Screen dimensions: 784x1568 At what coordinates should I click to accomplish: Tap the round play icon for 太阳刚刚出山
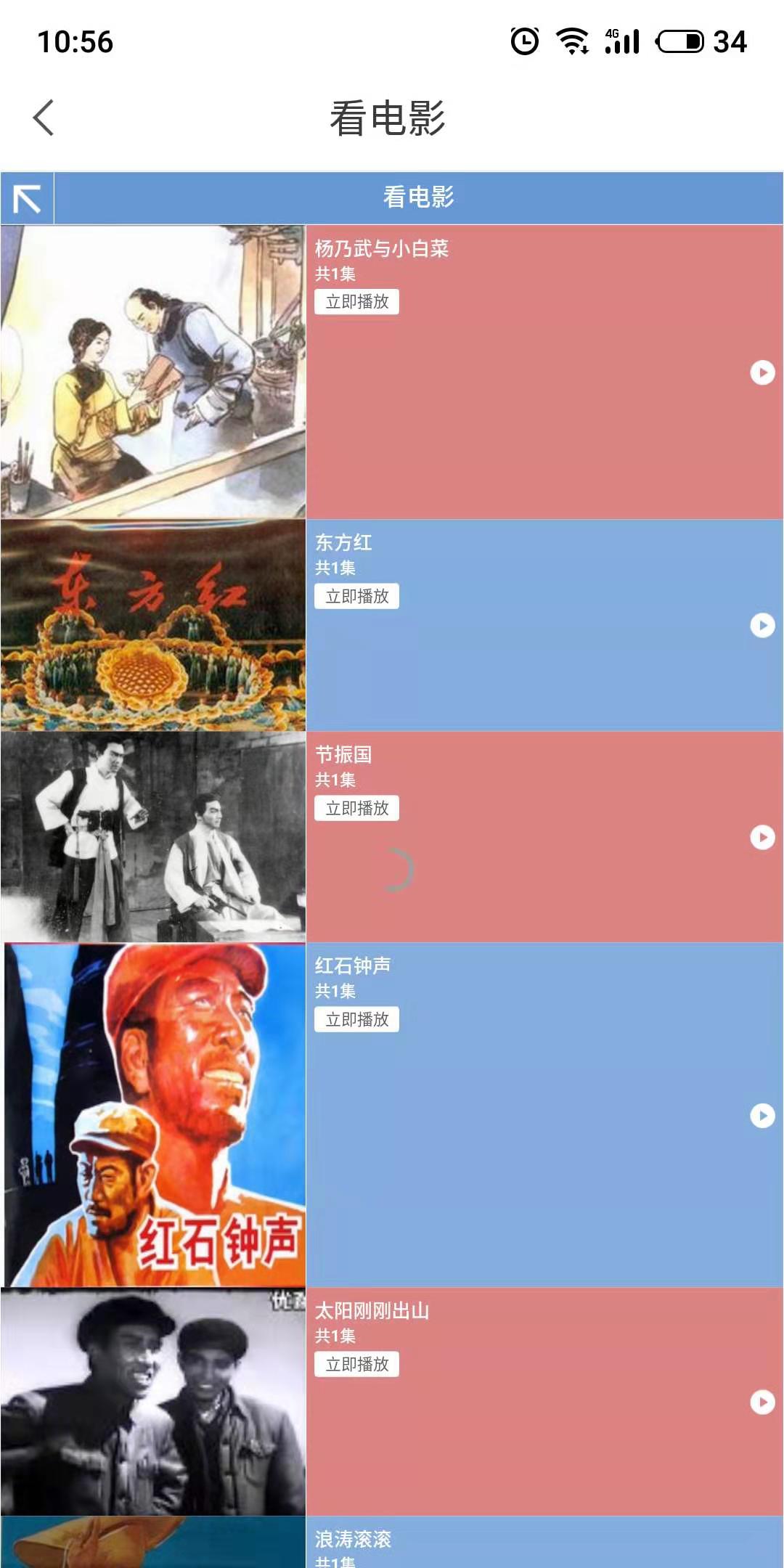pyautogui.click(x=761, y=1402)
